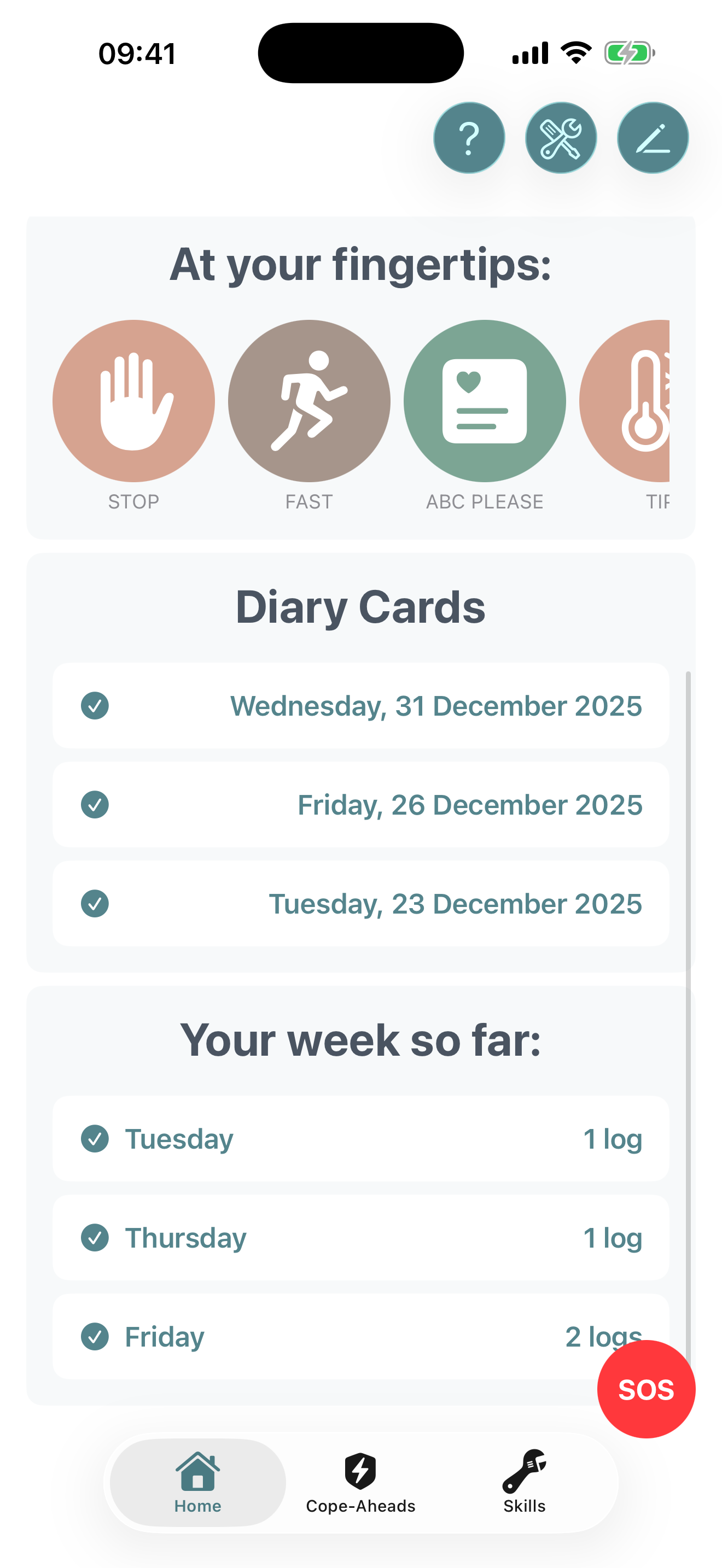722x1568 pixels.
Task: Toggle checkmark on Wednesday 31 December card
Action: pos(95,706)
